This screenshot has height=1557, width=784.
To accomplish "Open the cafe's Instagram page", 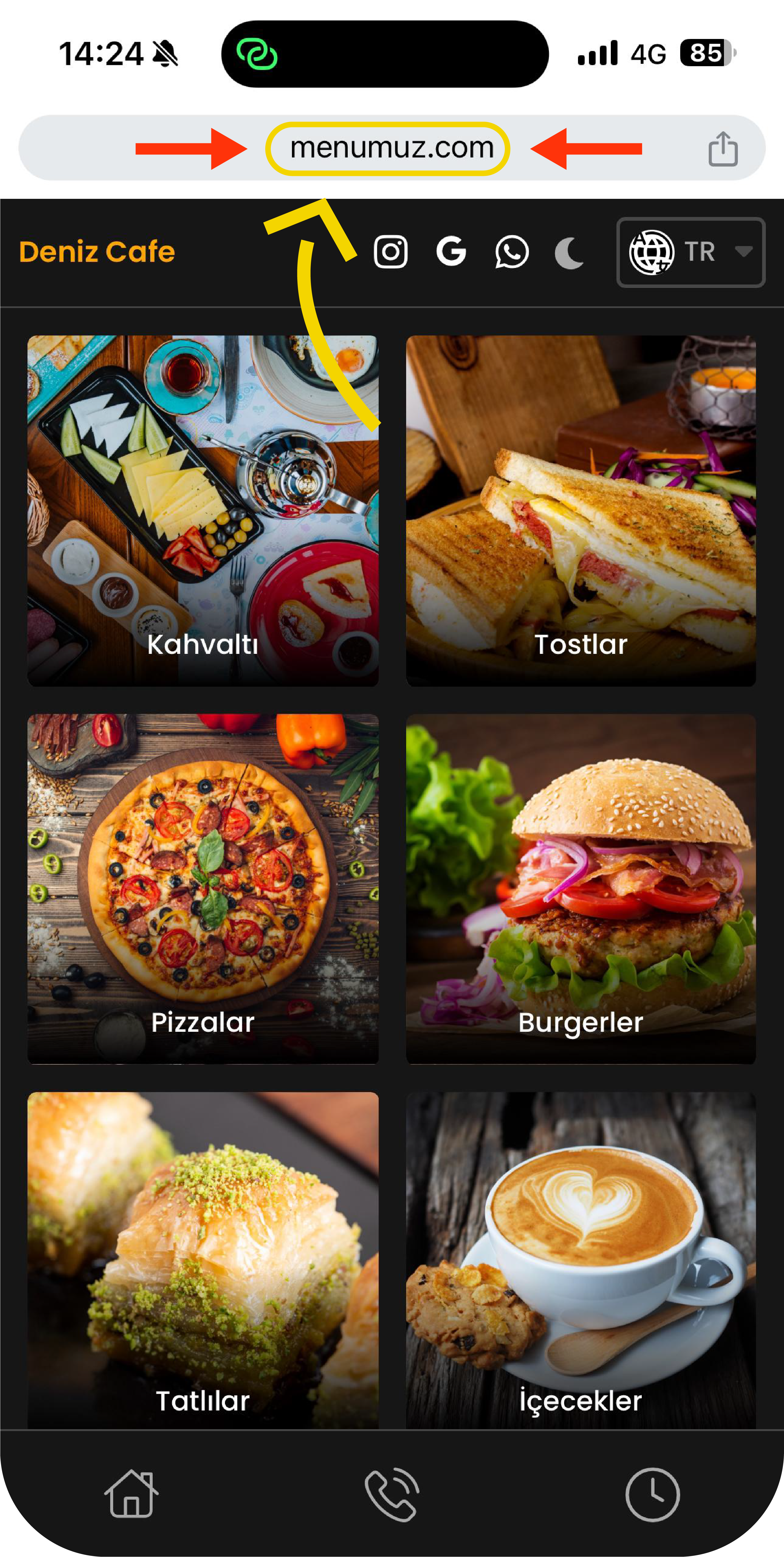I will pos(390,252).
